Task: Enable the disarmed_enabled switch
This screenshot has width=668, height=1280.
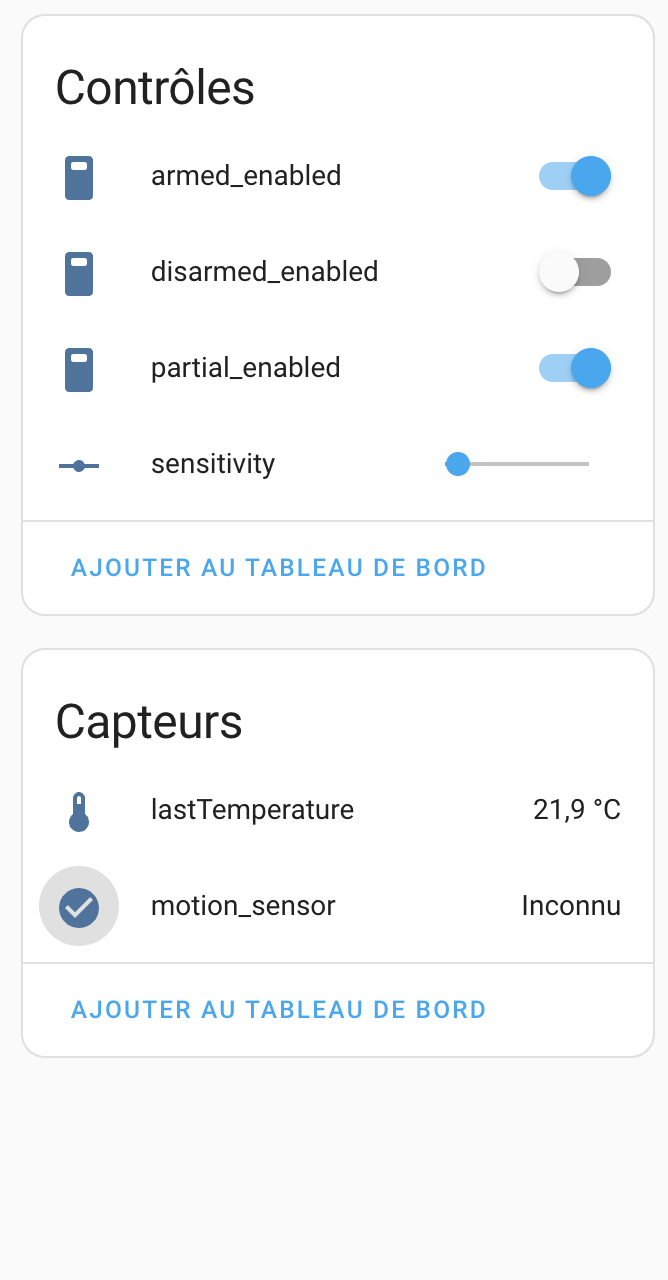Action: point(575,272)
